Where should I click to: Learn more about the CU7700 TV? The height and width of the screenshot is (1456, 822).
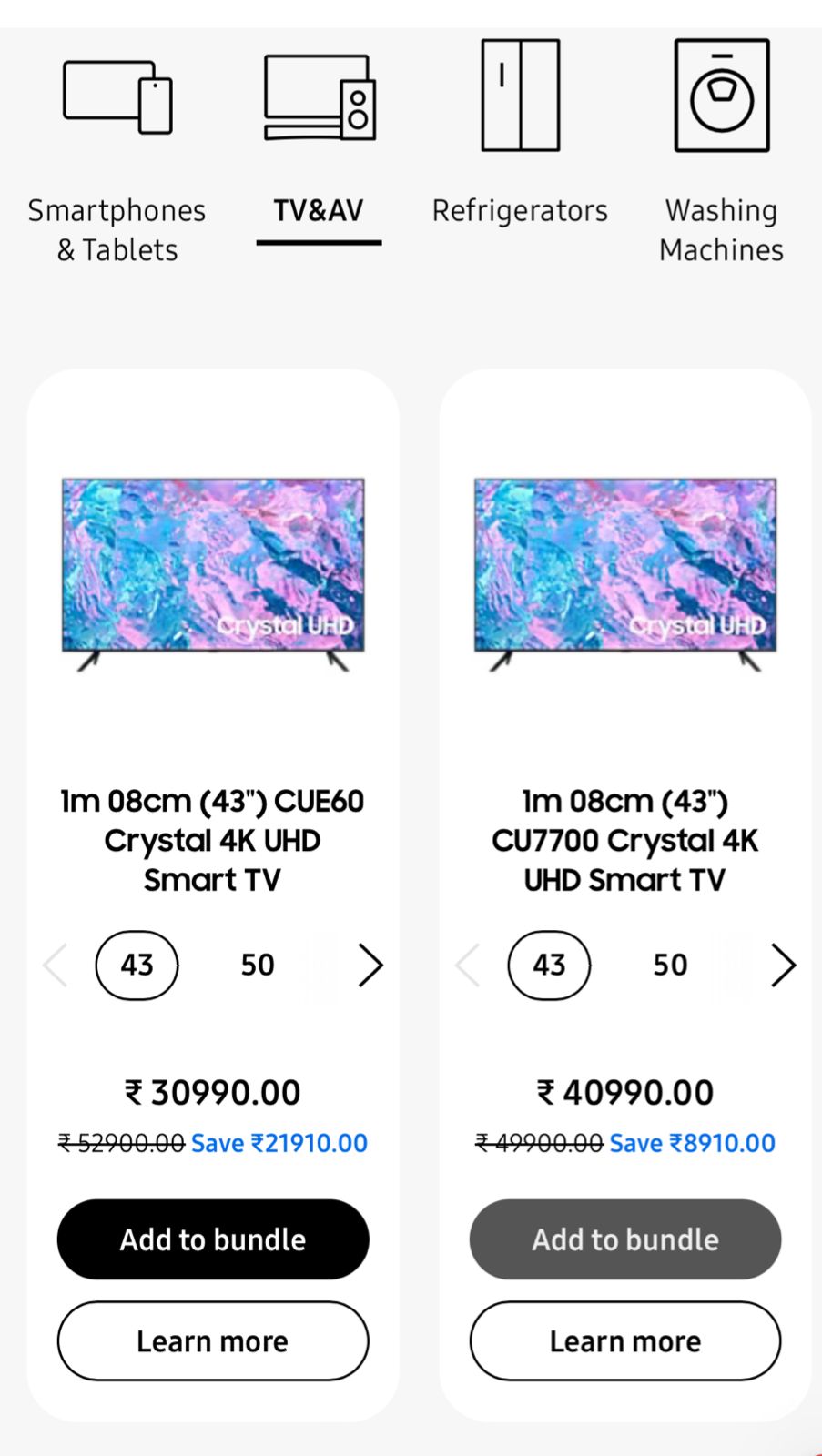click(624, 1340)
